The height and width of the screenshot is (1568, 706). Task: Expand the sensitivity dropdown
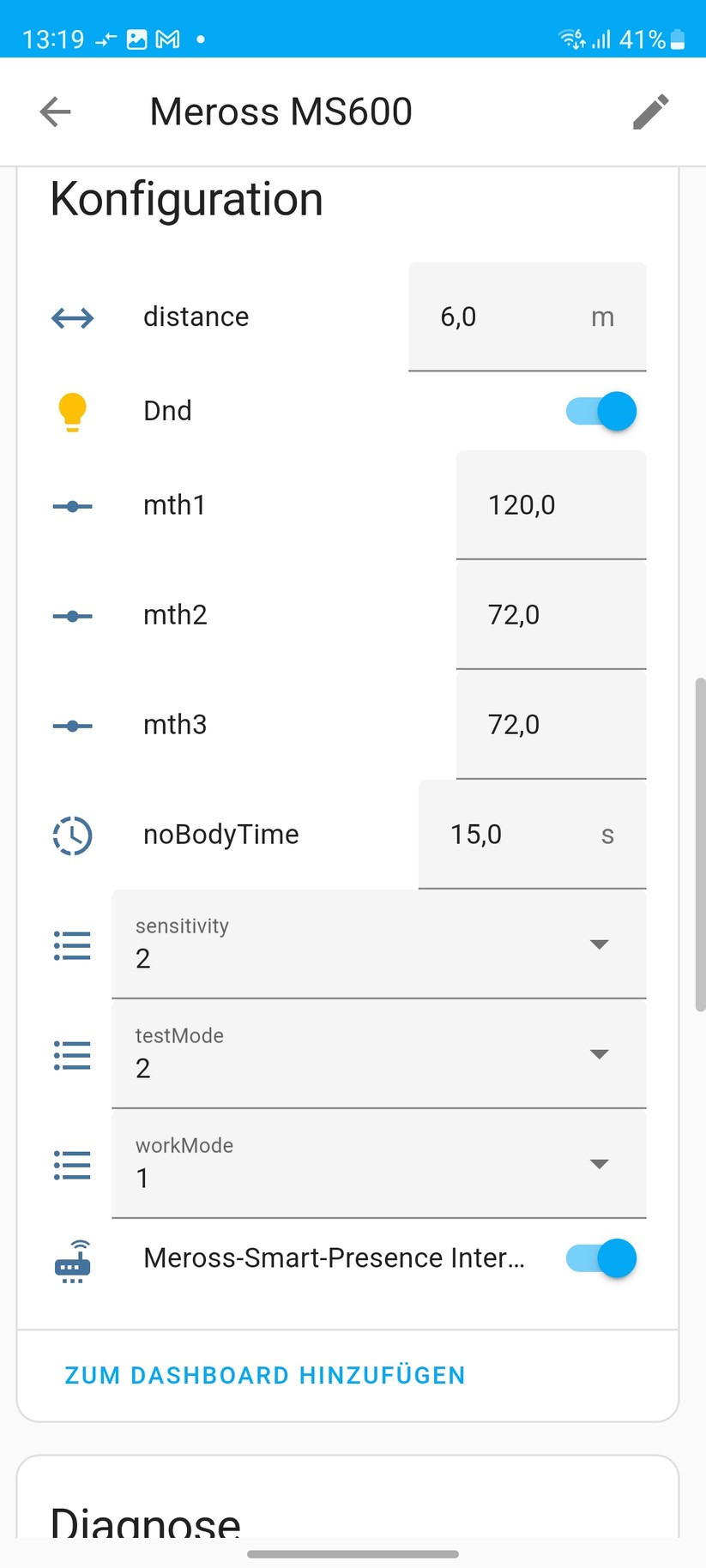click(x=377, y=944)
